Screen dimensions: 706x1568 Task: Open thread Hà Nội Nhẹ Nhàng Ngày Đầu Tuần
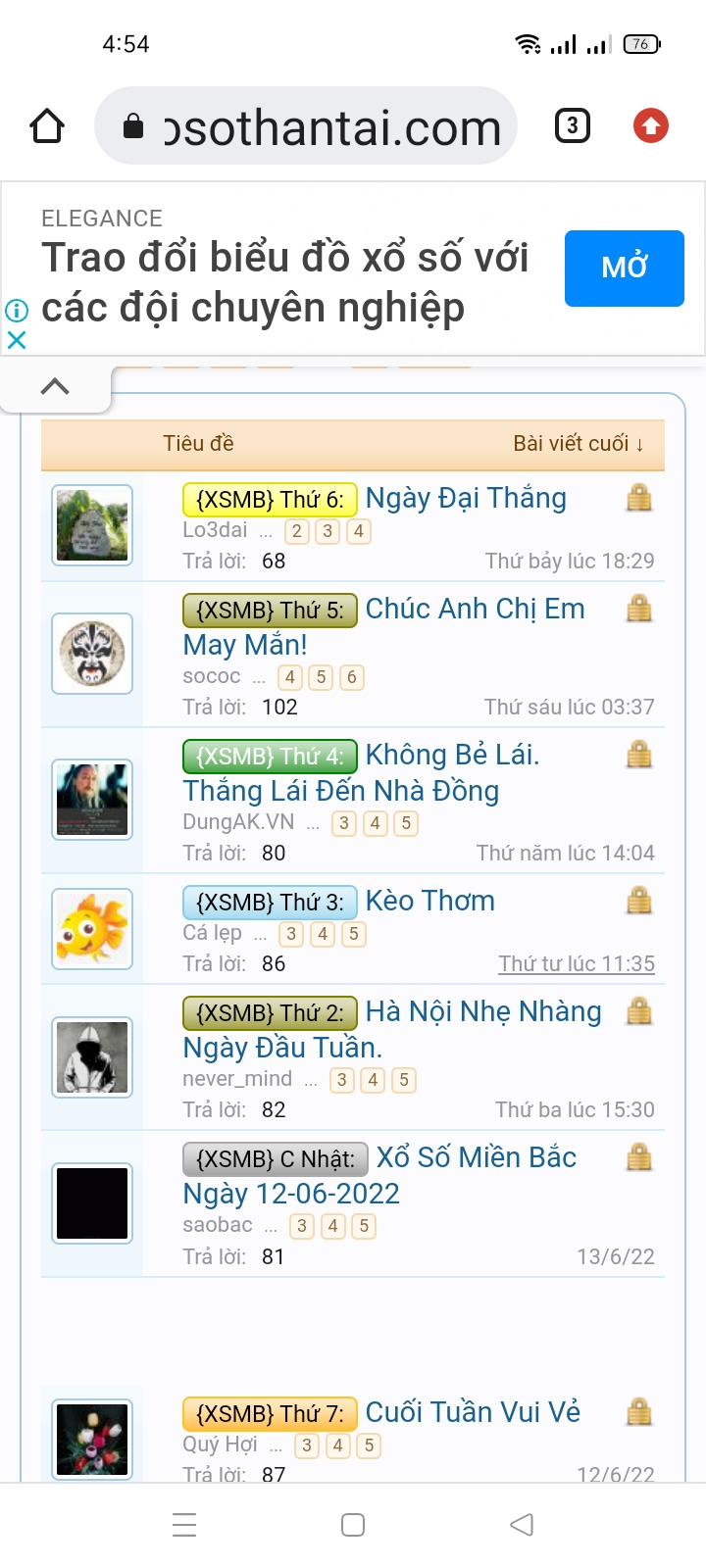tap(483, 1012)
